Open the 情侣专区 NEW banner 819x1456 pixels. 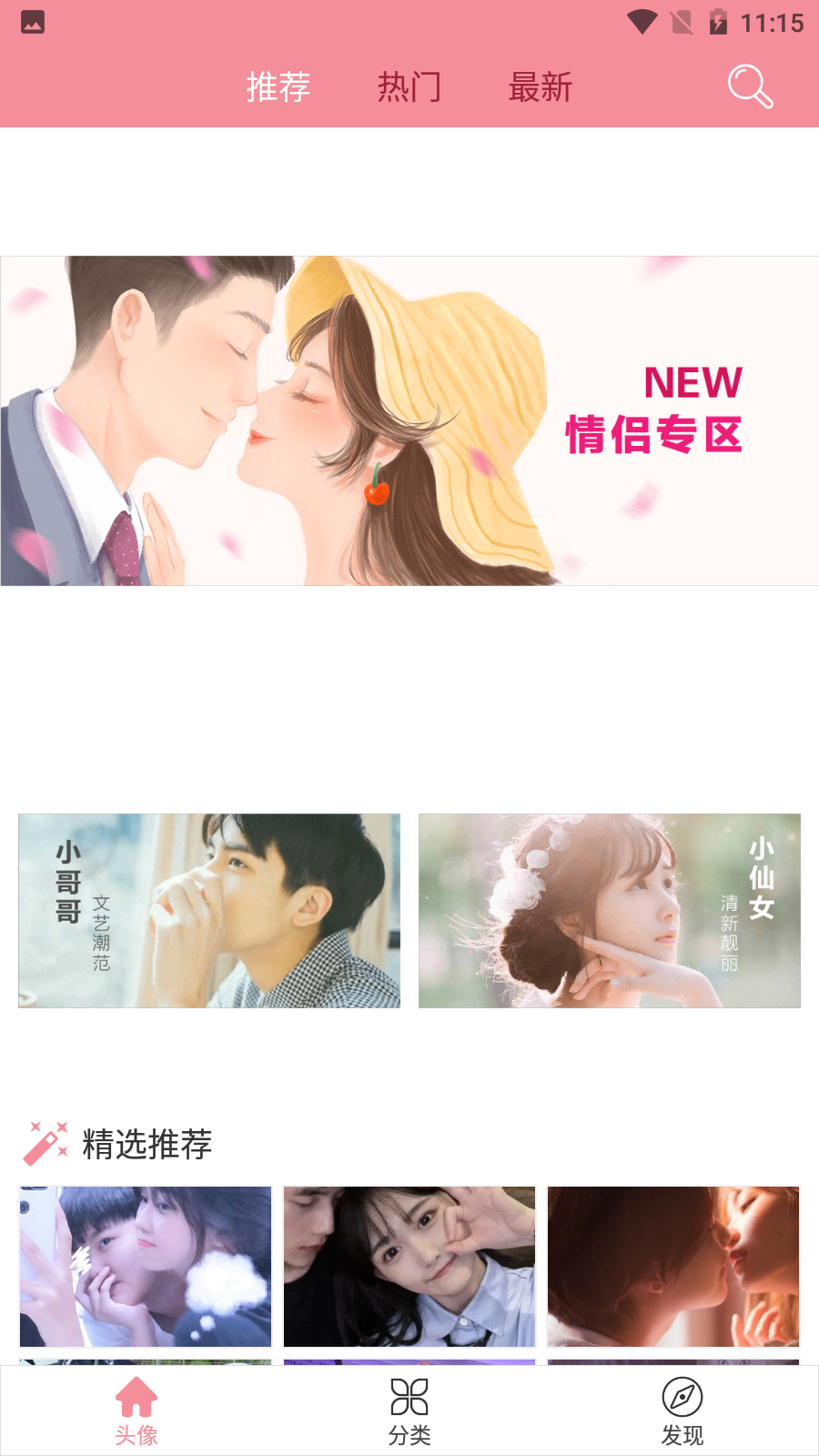point(409,420)
